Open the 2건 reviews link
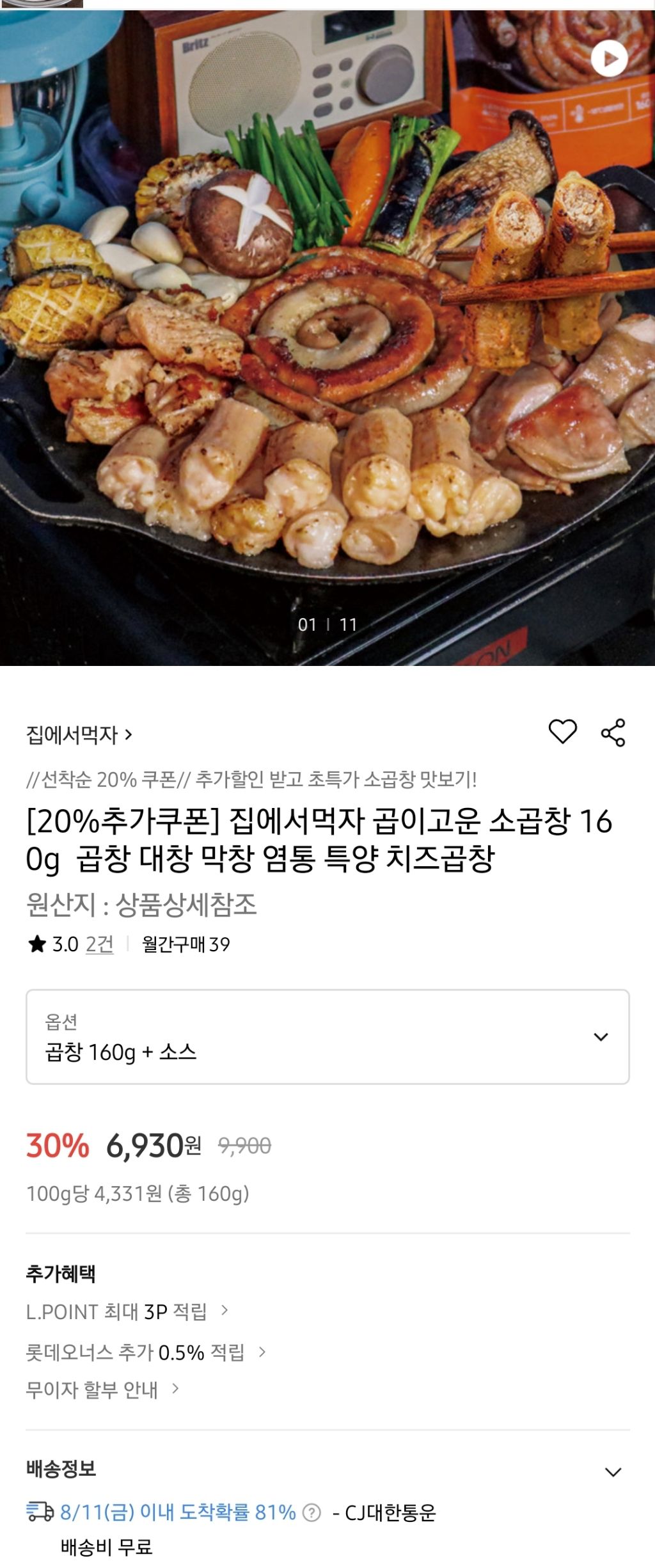The height and width of the screenshot is (1568, 655). click(x=99, y=944)
